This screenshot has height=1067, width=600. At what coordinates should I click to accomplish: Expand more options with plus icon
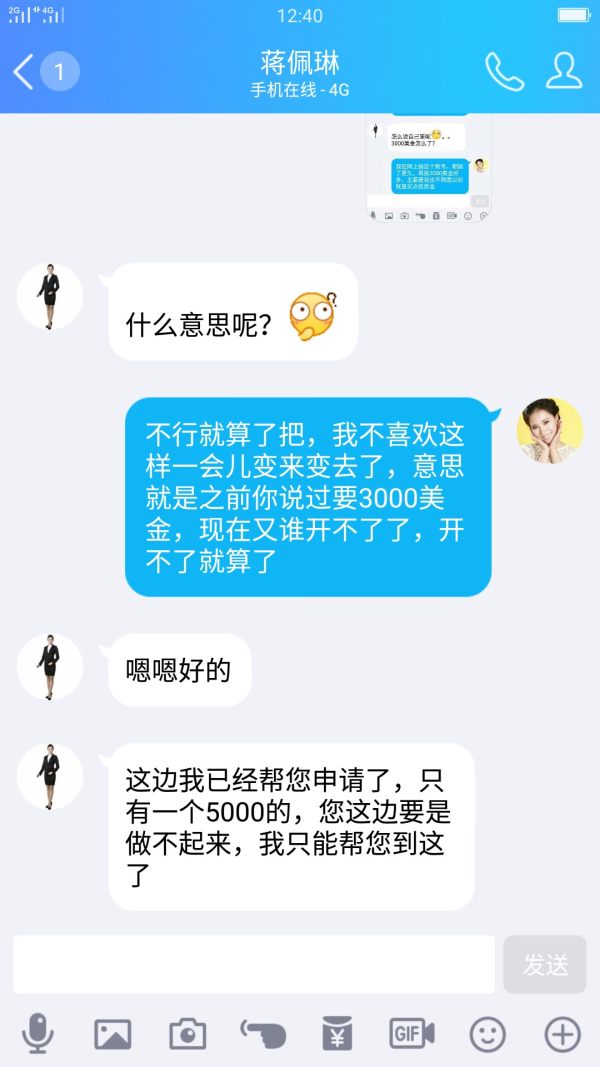pos(562,1033)
